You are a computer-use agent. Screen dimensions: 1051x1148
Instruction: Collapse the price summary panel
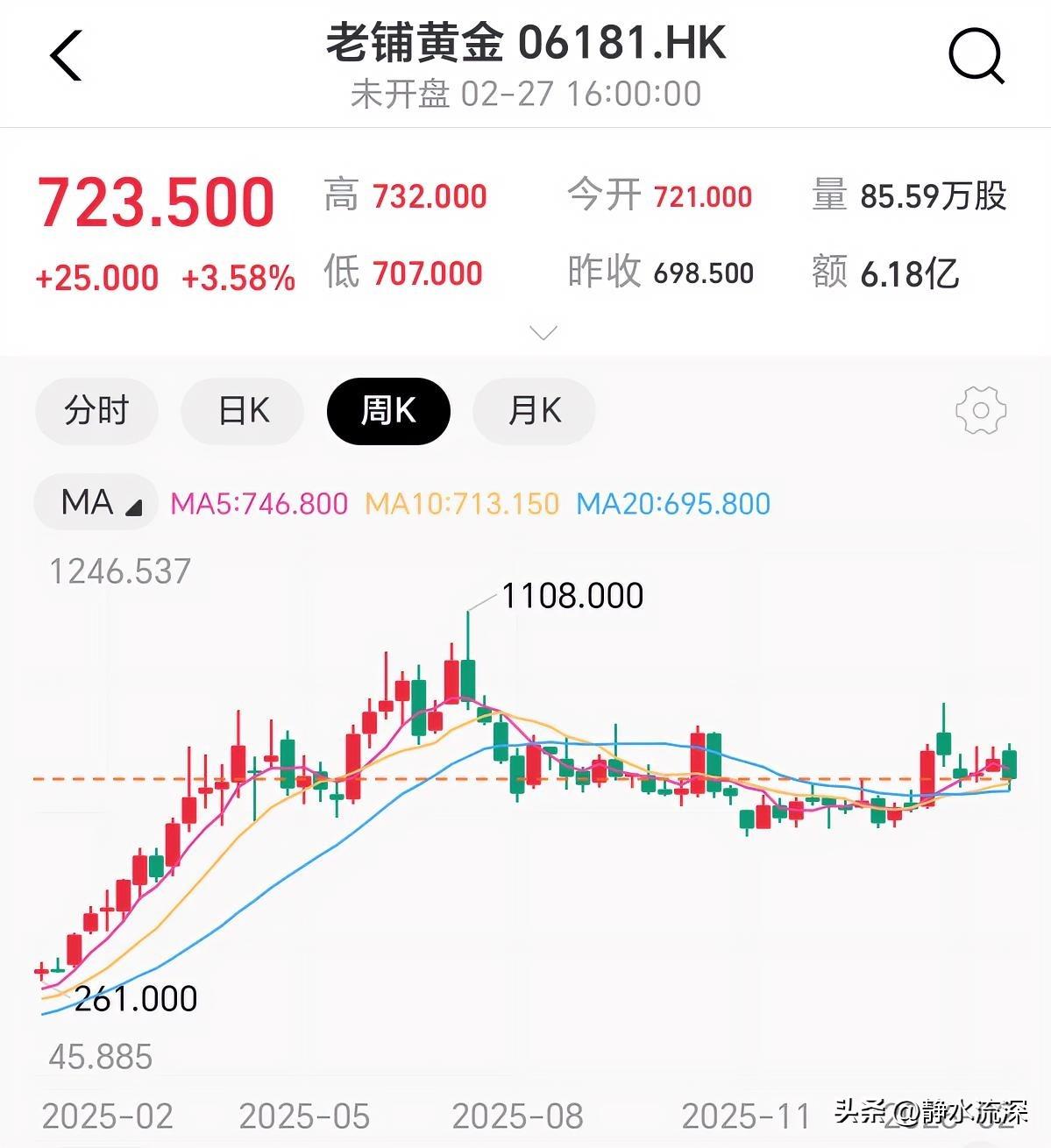[543, 334]
